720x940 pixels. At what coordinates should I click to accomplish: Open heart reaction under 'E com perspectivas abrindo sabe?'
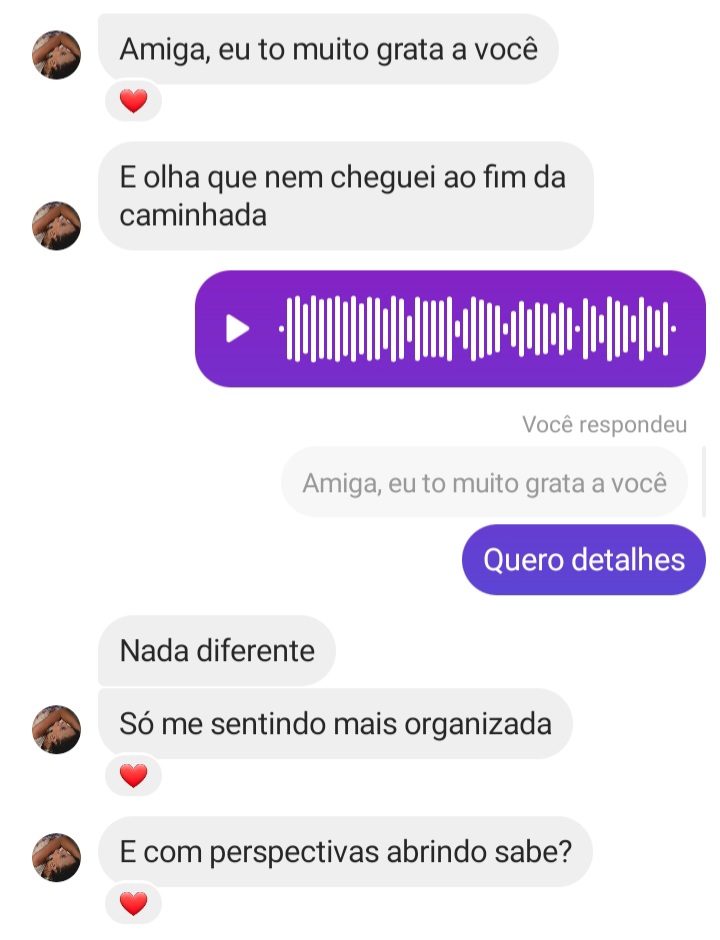[133, 903]
